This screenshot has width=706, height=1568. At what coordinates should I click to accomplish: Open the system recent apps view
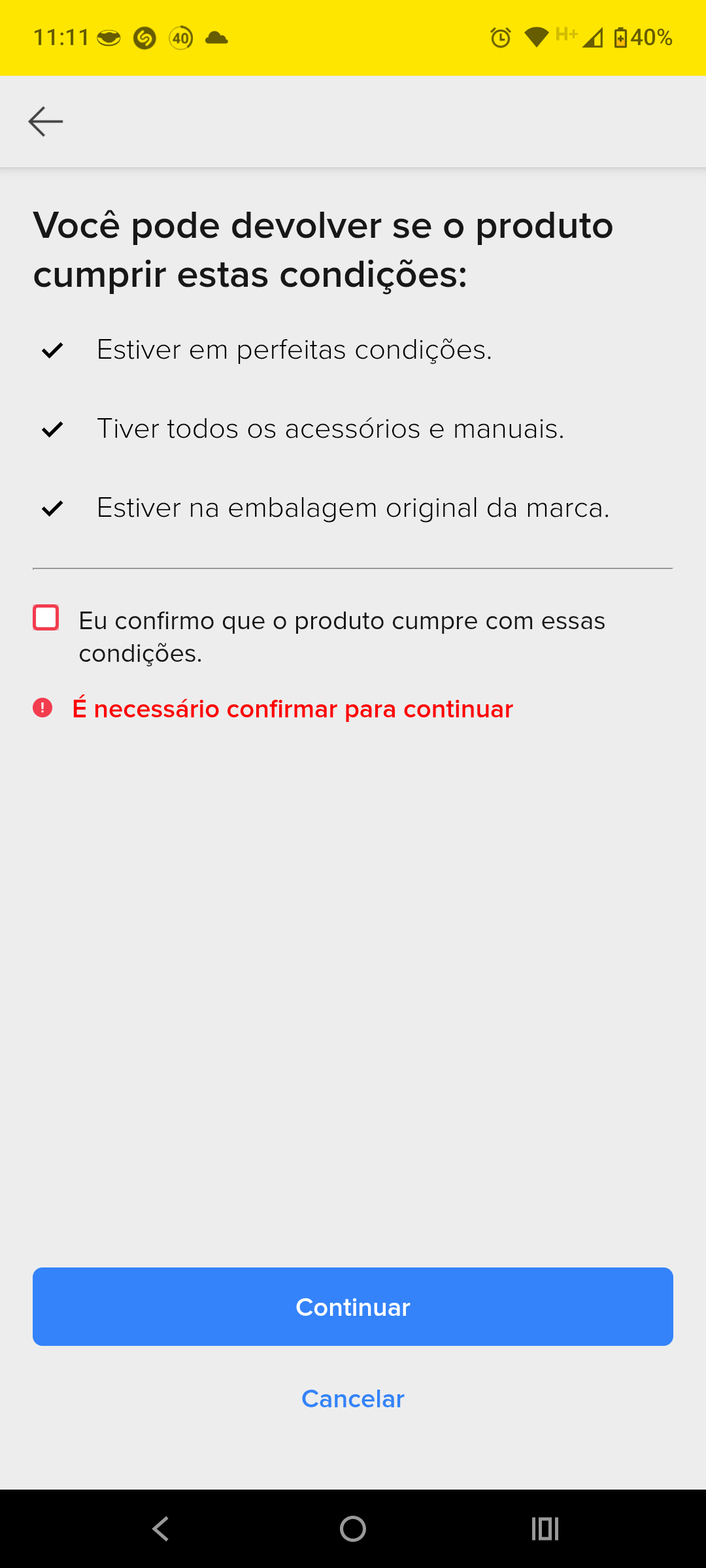click(545, 1529)
